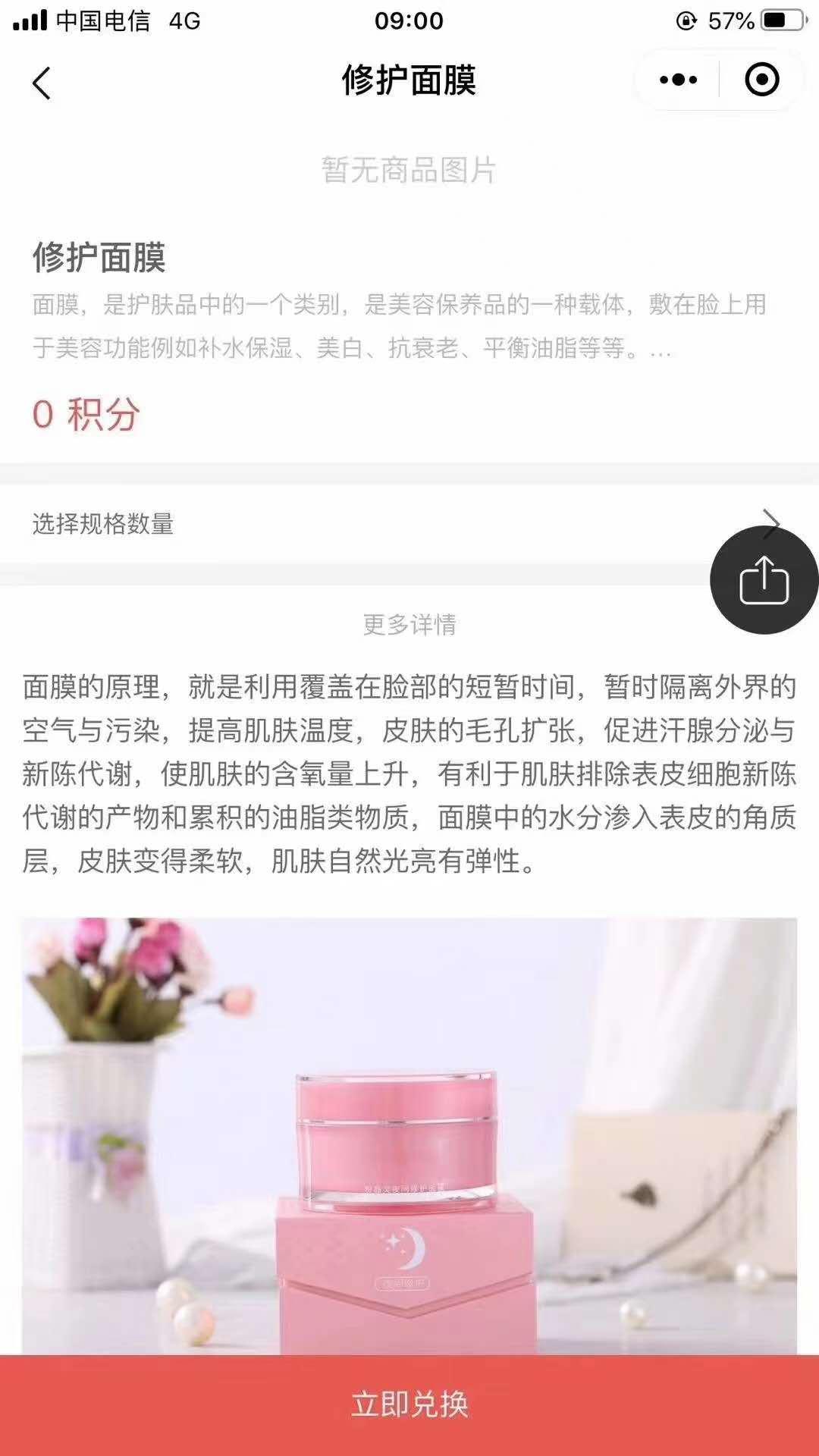Close the mini program via the circle icon
The height and width of the screenshot is (1456, 819).
[761, 80]
